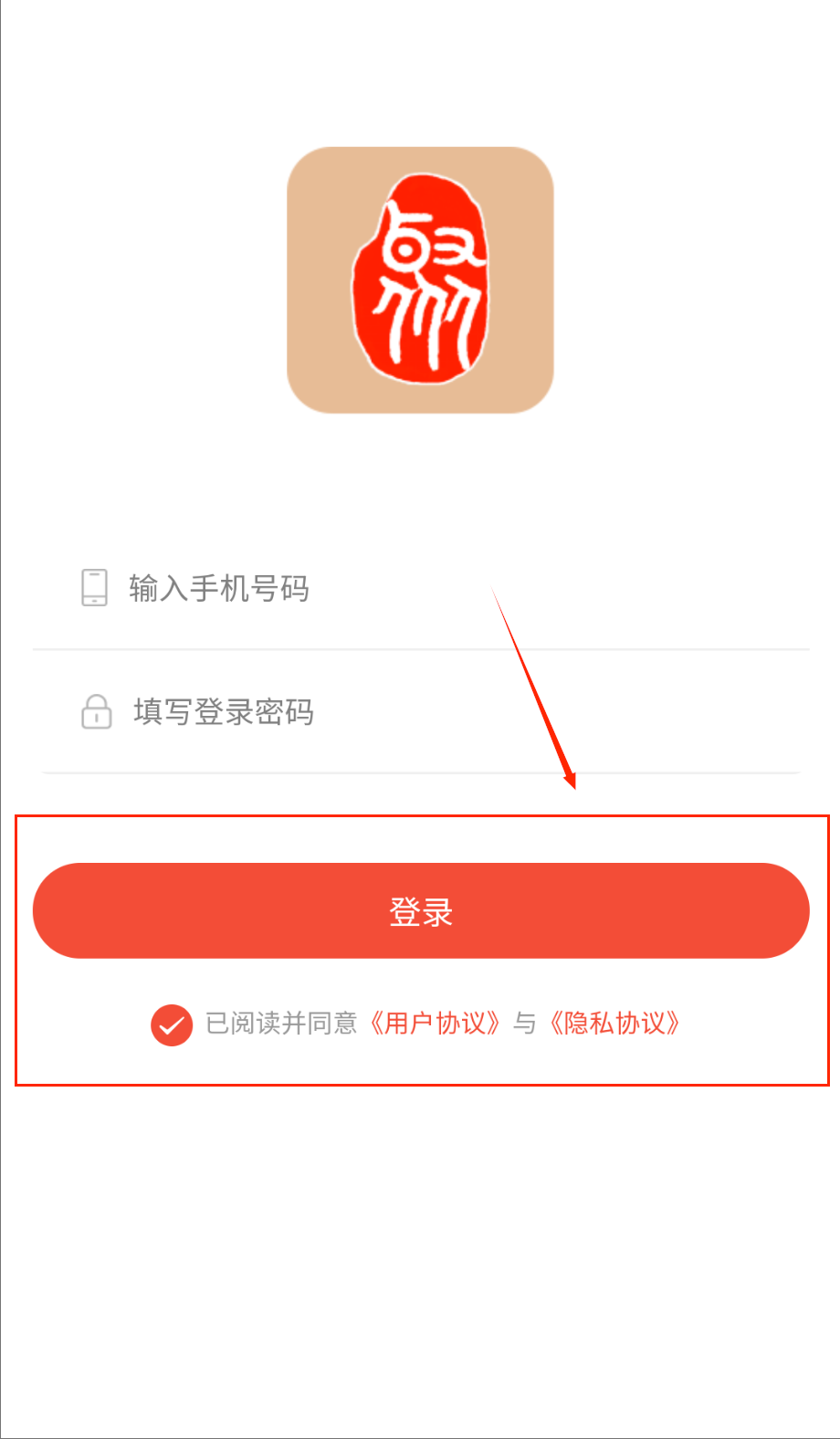
Task: Uncheck the agreement checkbox
Action: click(x=172, y=1024)
